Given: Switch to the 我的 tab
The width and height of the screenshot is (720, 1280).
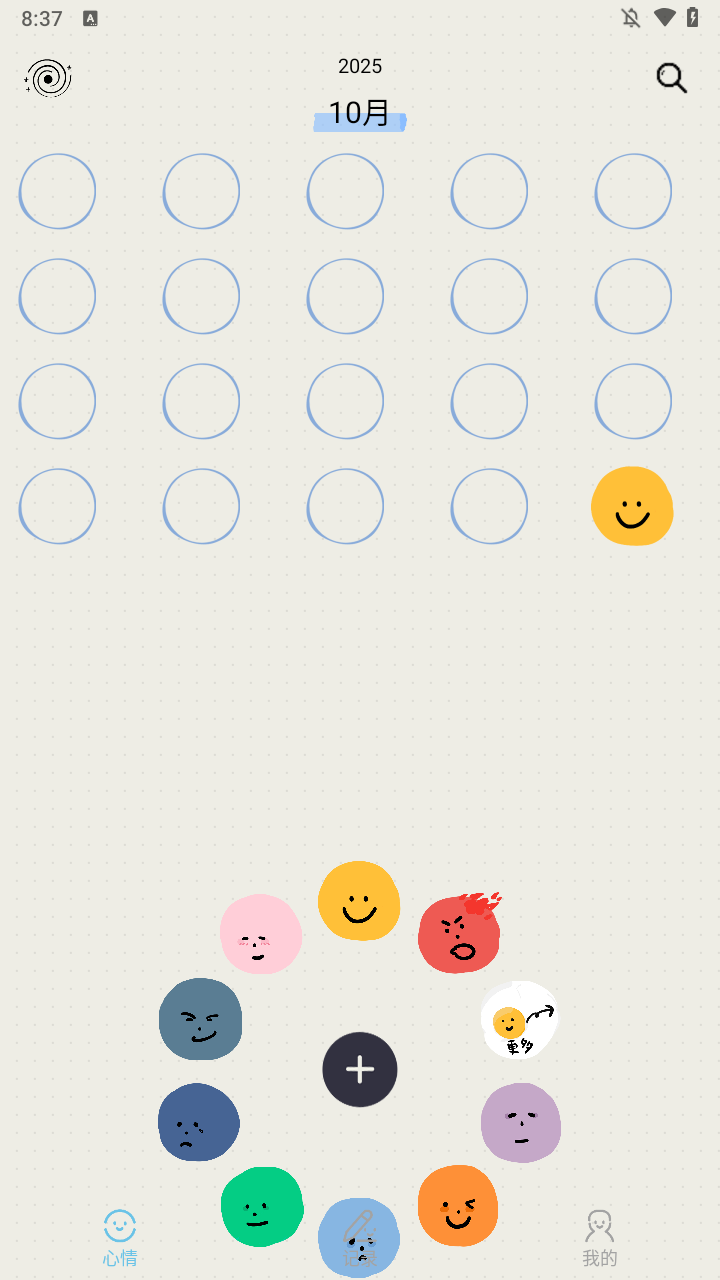Looking at the screenshot, I should pyautogui.click(x=600, y=1238).
